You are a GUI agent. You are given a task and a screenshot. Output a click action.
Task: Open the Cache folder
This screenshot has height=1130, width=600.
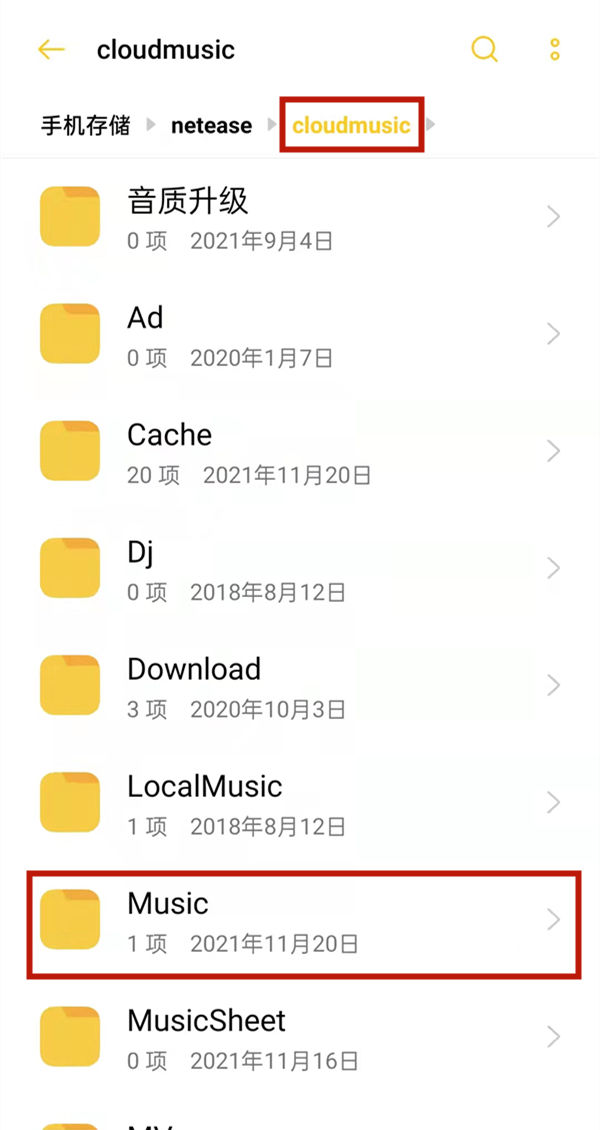click(x=300, y=451)
